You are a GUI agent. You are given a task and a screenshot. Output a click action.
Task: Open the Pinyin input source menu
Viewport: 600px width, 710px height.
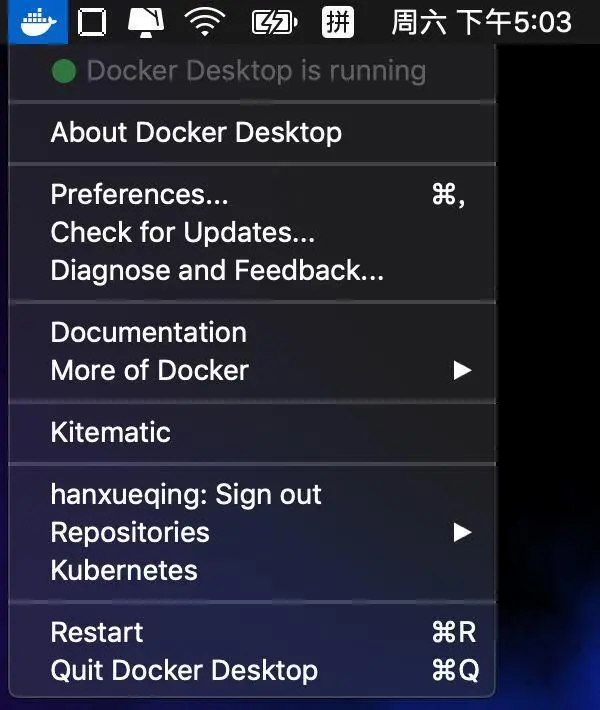point(338,21)
